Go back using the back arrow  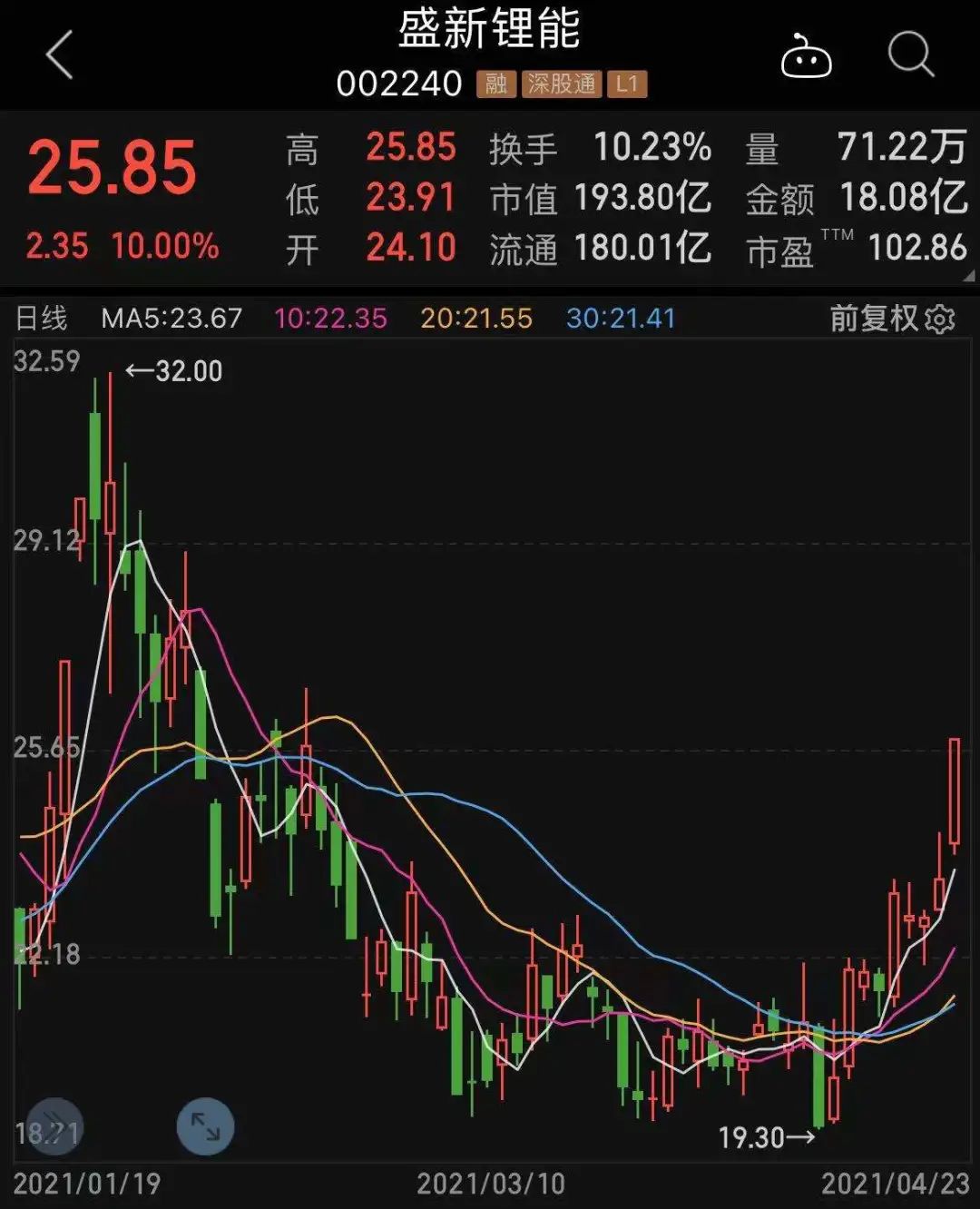[x=58, y=56]
